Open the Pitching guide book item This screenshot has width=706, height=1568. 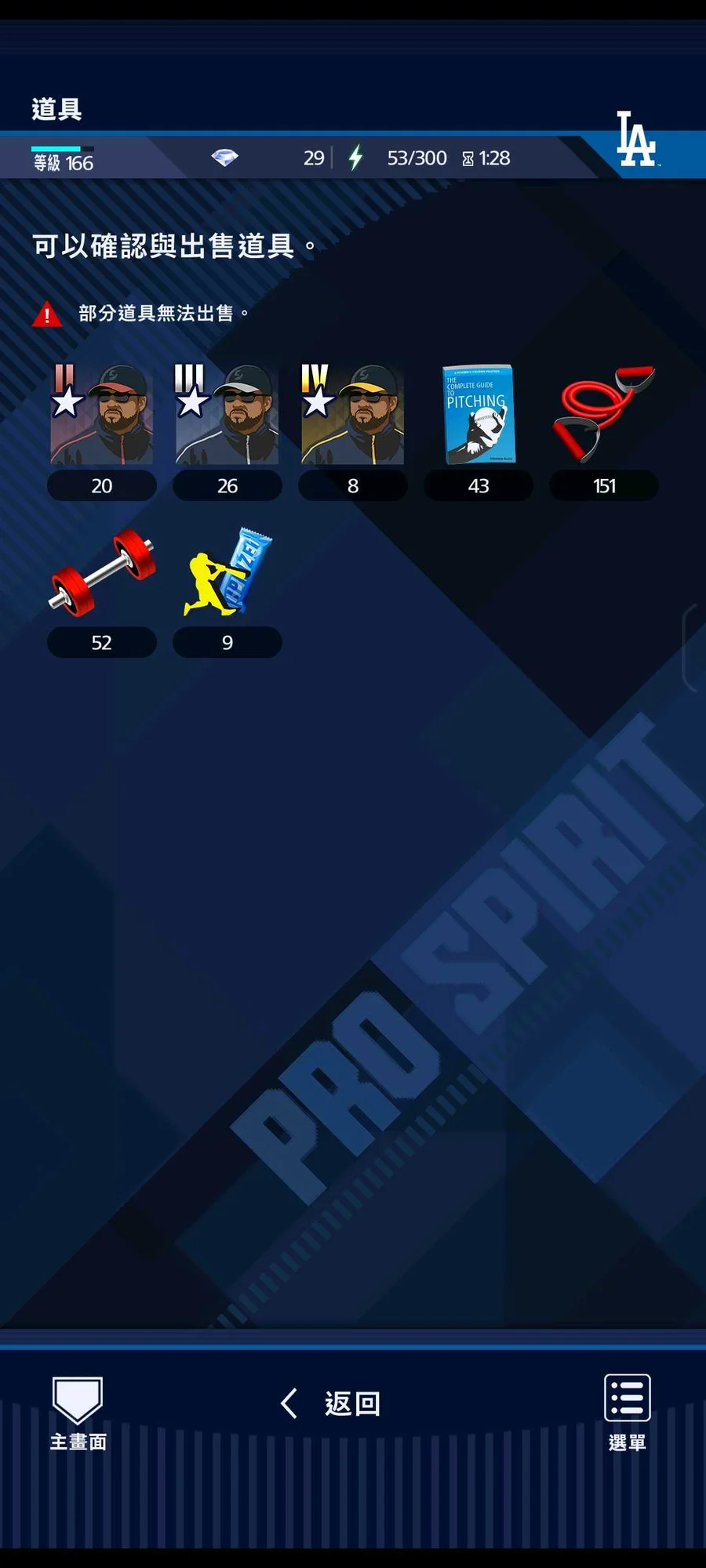click(x=479, y=414)
